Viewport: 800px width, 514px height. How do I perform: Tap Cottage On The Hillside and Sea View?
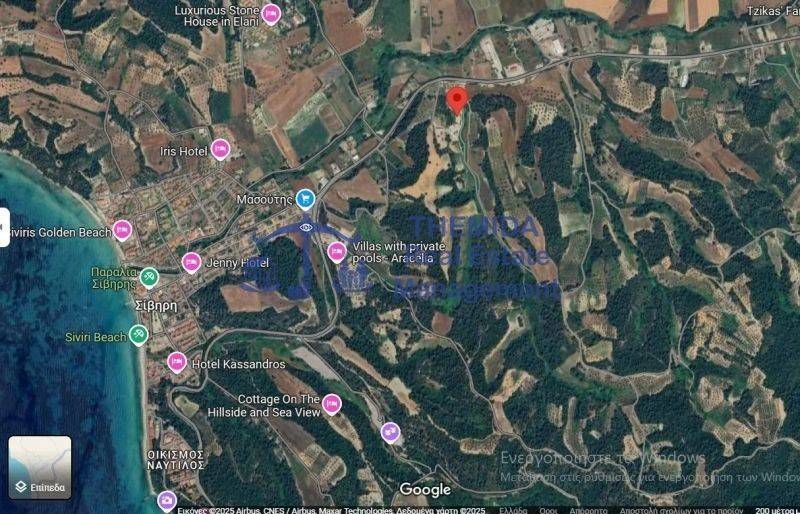(x=331, y=404)
